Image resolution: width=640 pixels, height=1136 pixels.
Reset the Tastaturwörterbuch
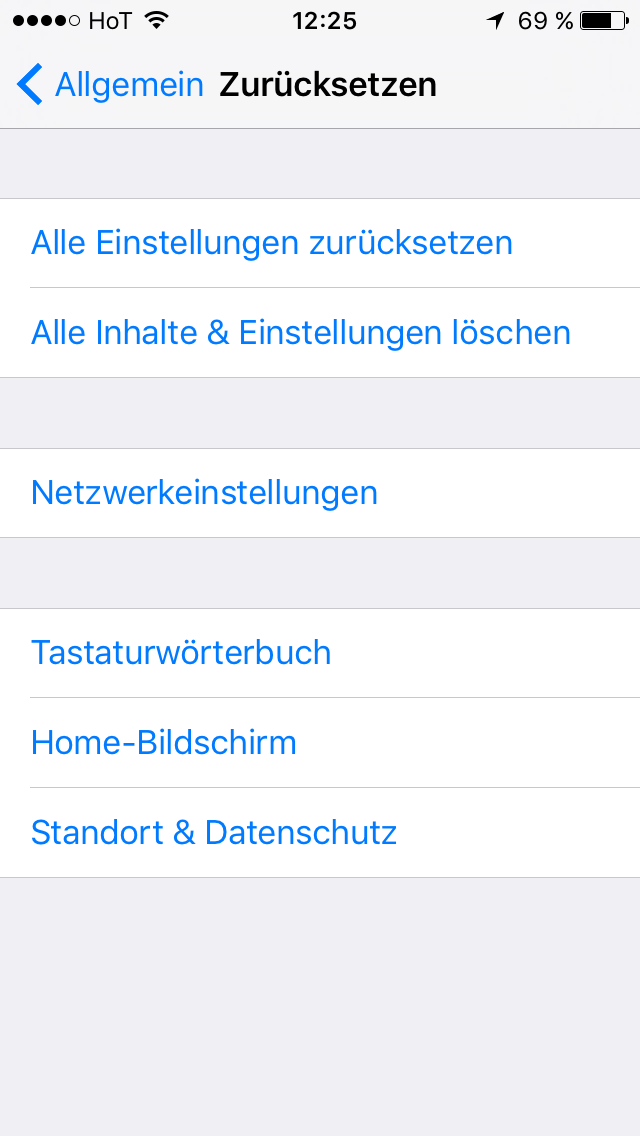click(320, 653)
